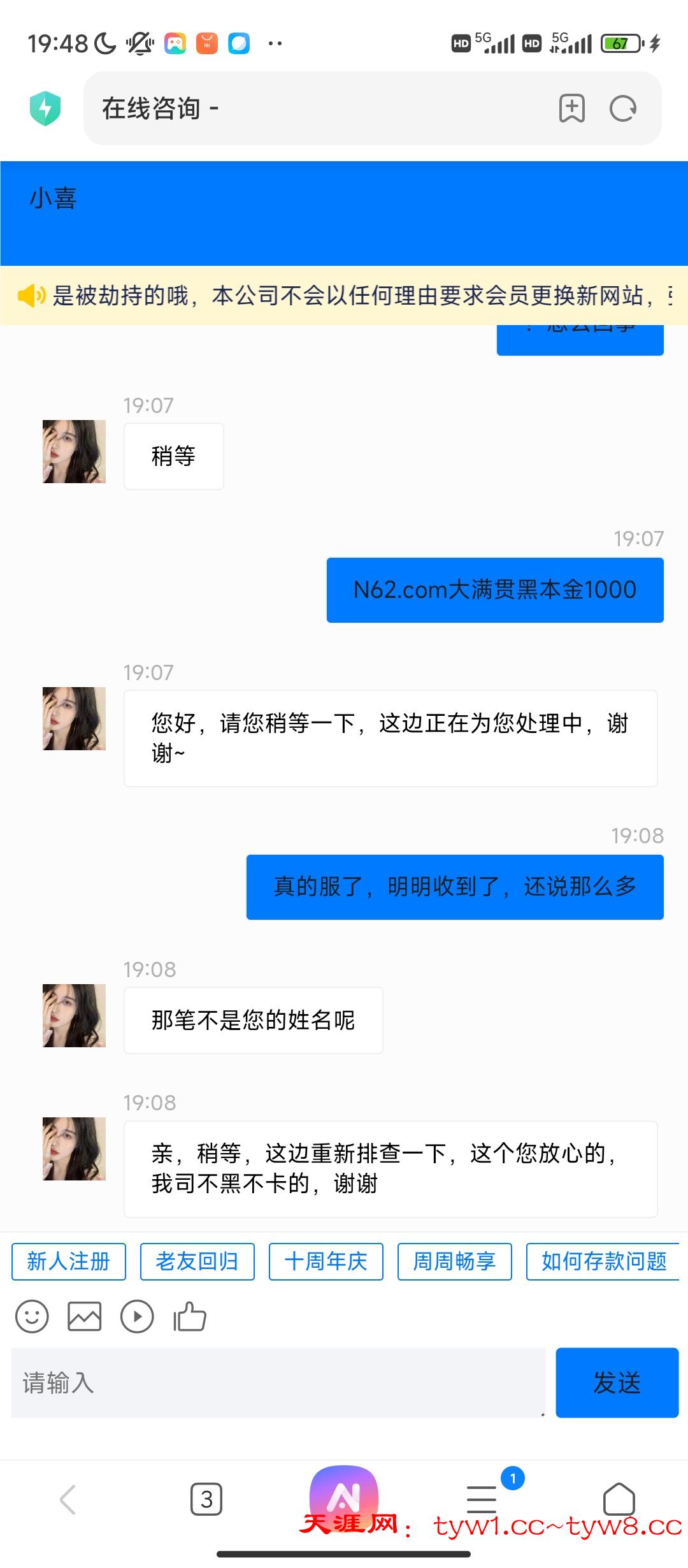Rate the service with thumbs up
This screenshot has width=688, height=1568.
(x=190, y=1316)
